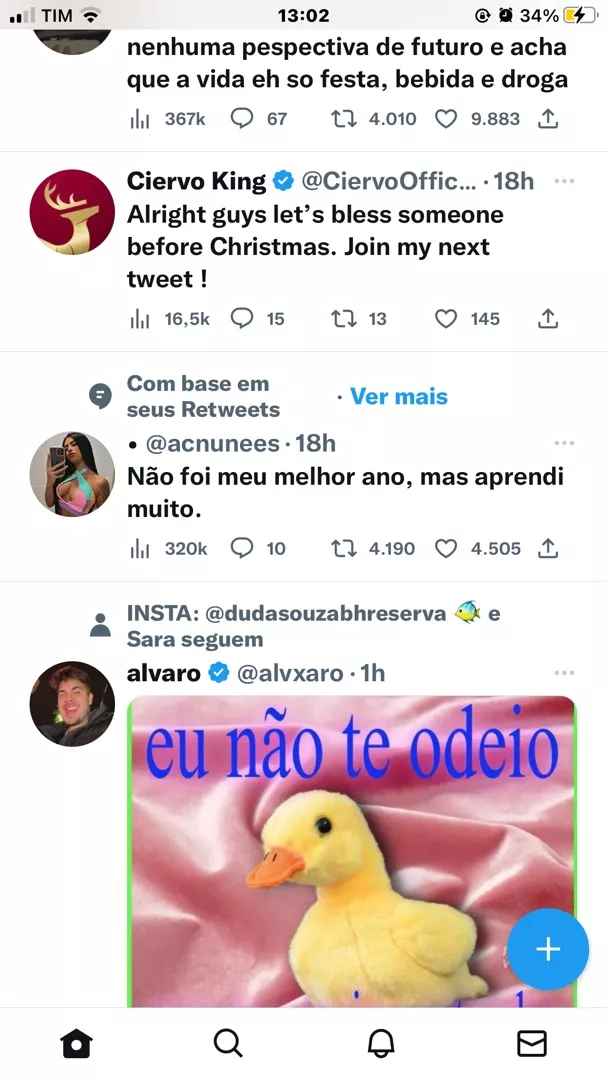Reply to the Ciervo King tweet
Image resolution: width=607 pixels, height=1080 pixels.
click(x=242, y=318)
